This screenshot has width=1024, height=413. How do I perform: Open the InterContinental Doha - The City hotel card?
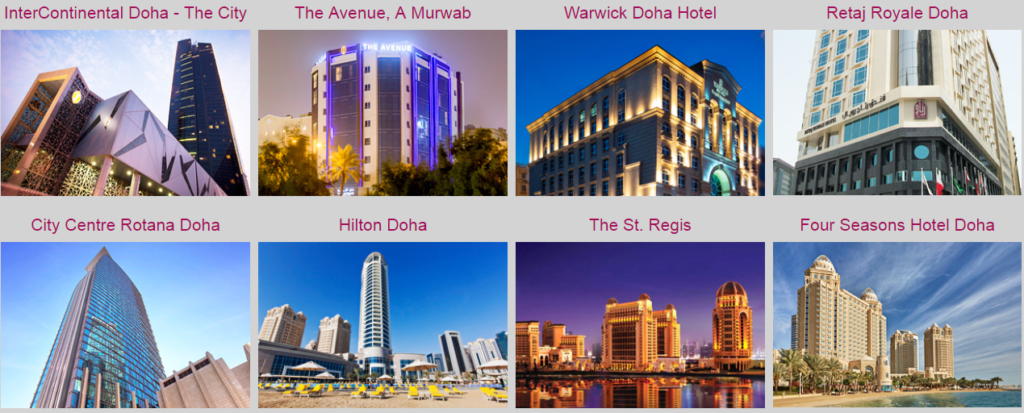click(125, 112)
